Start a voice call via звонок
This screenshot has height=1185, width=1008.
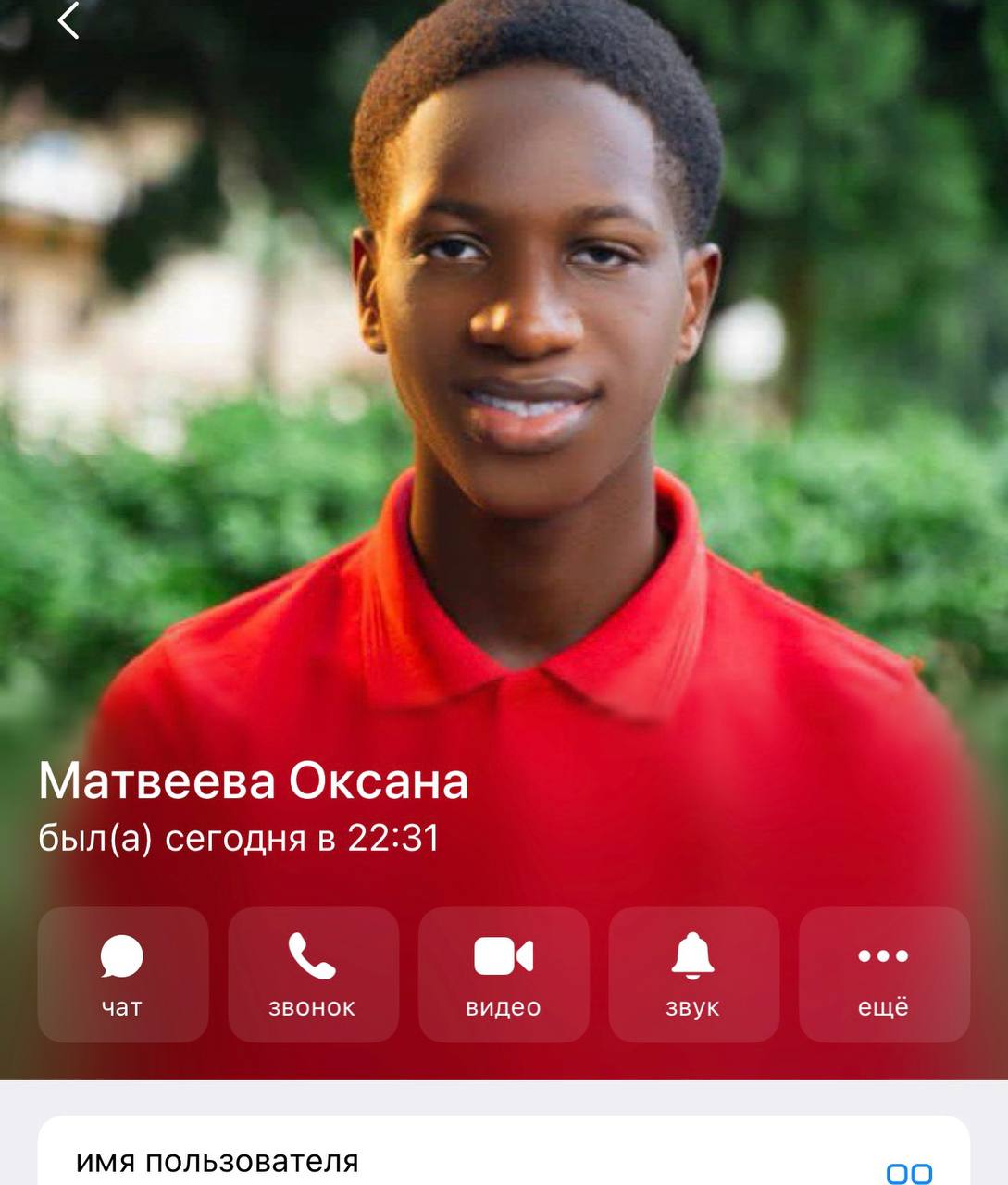click(313, 974)
